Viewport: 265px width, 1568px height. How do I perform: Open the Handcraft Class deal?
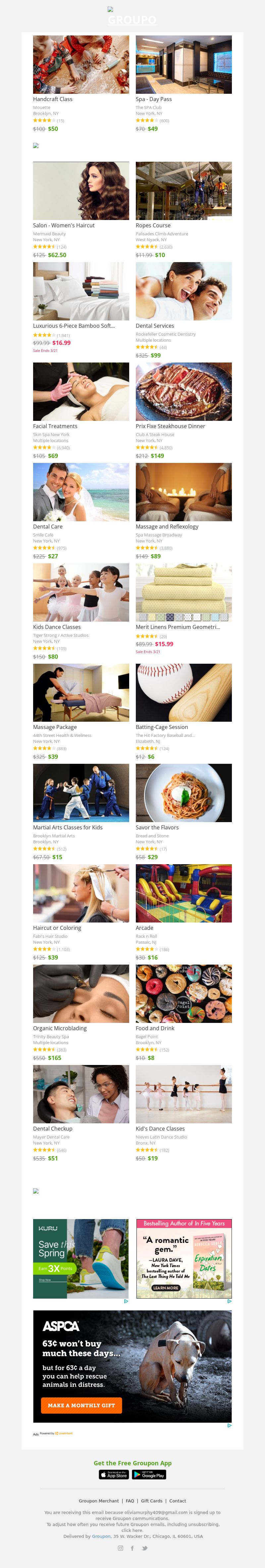pyautogui.click(x=81, y=65)
